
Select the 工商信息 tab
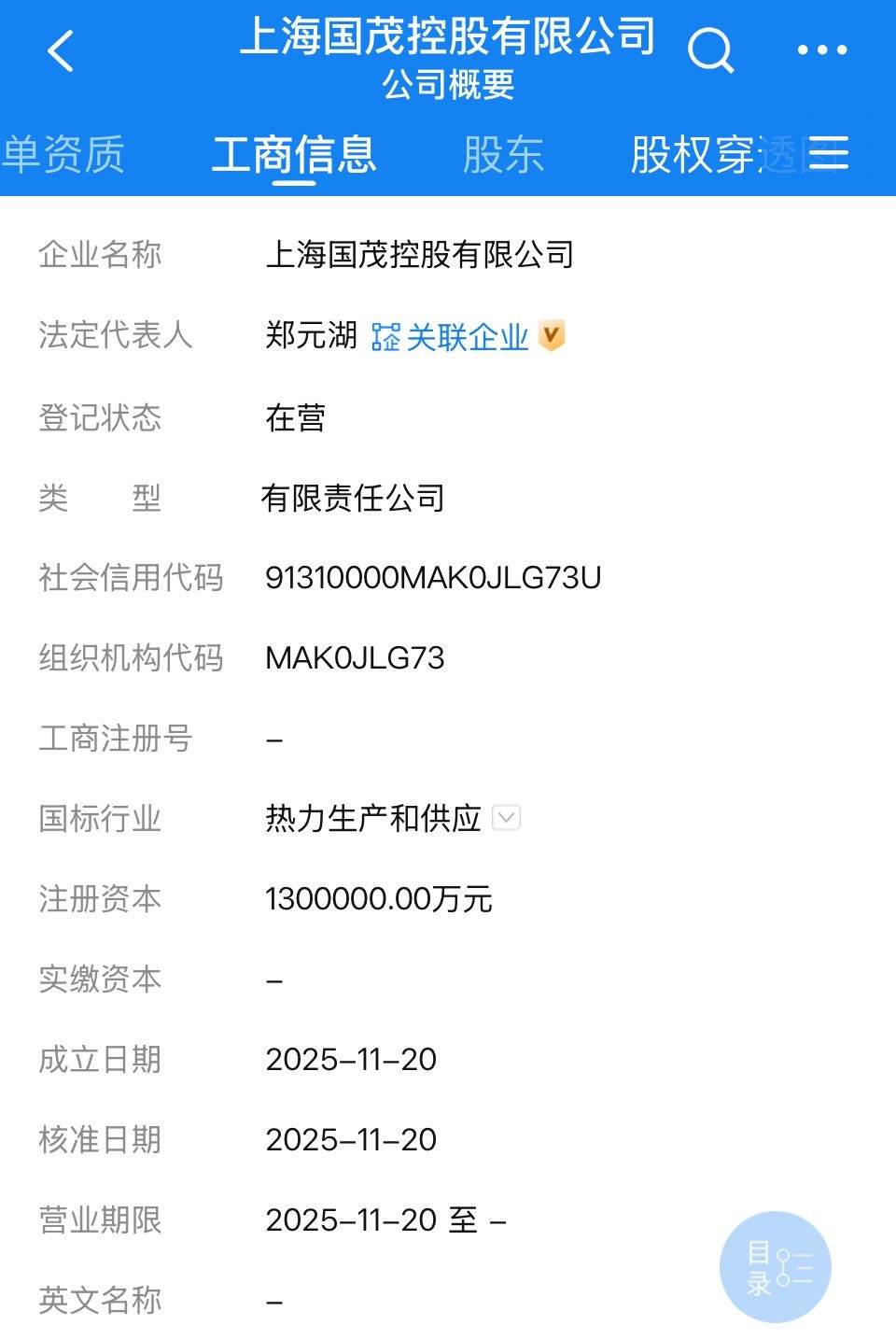click(x=294, y=155)
